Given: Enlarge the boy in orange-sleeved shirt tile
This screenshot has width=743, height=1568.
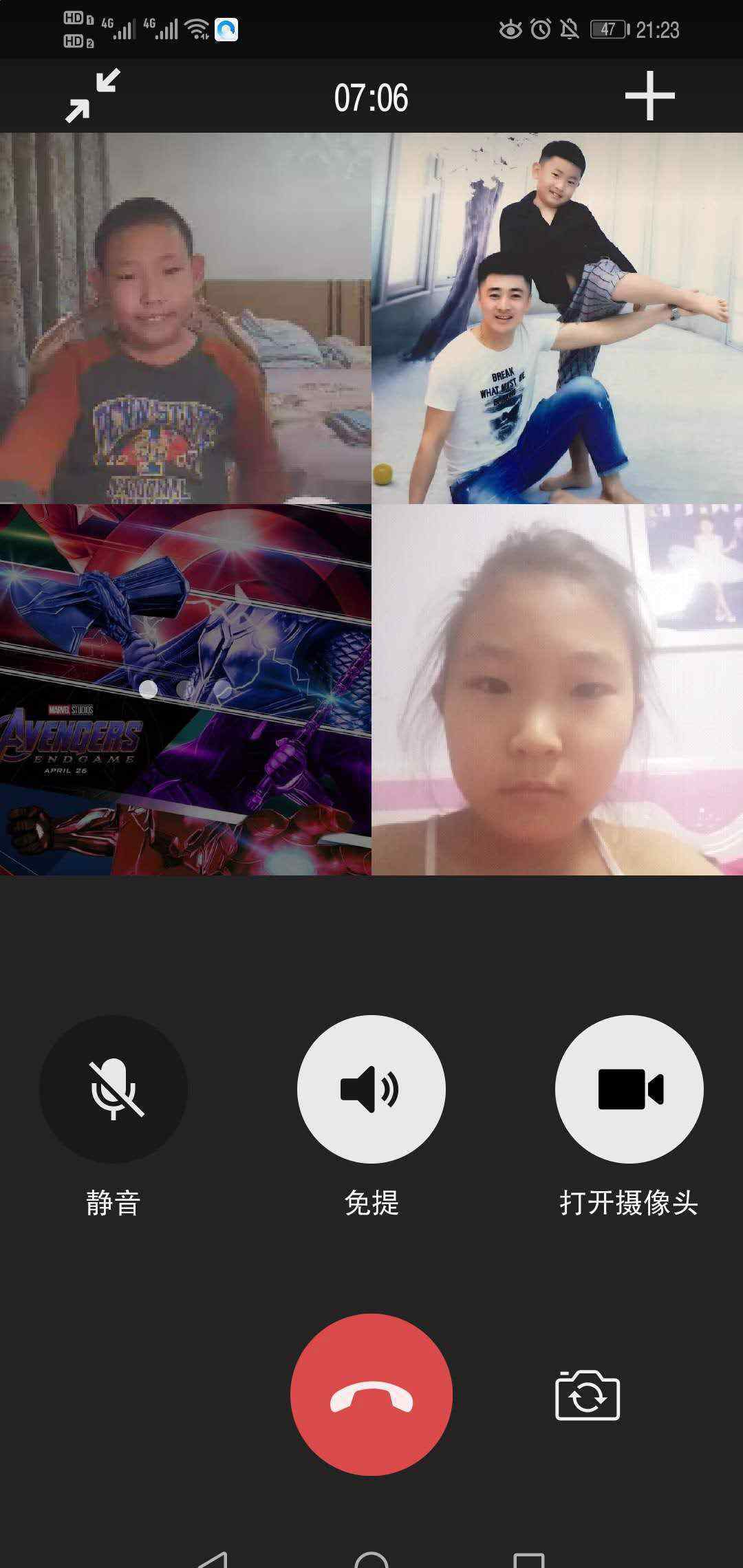Looking at the screenshot, I should pos(186,318).
